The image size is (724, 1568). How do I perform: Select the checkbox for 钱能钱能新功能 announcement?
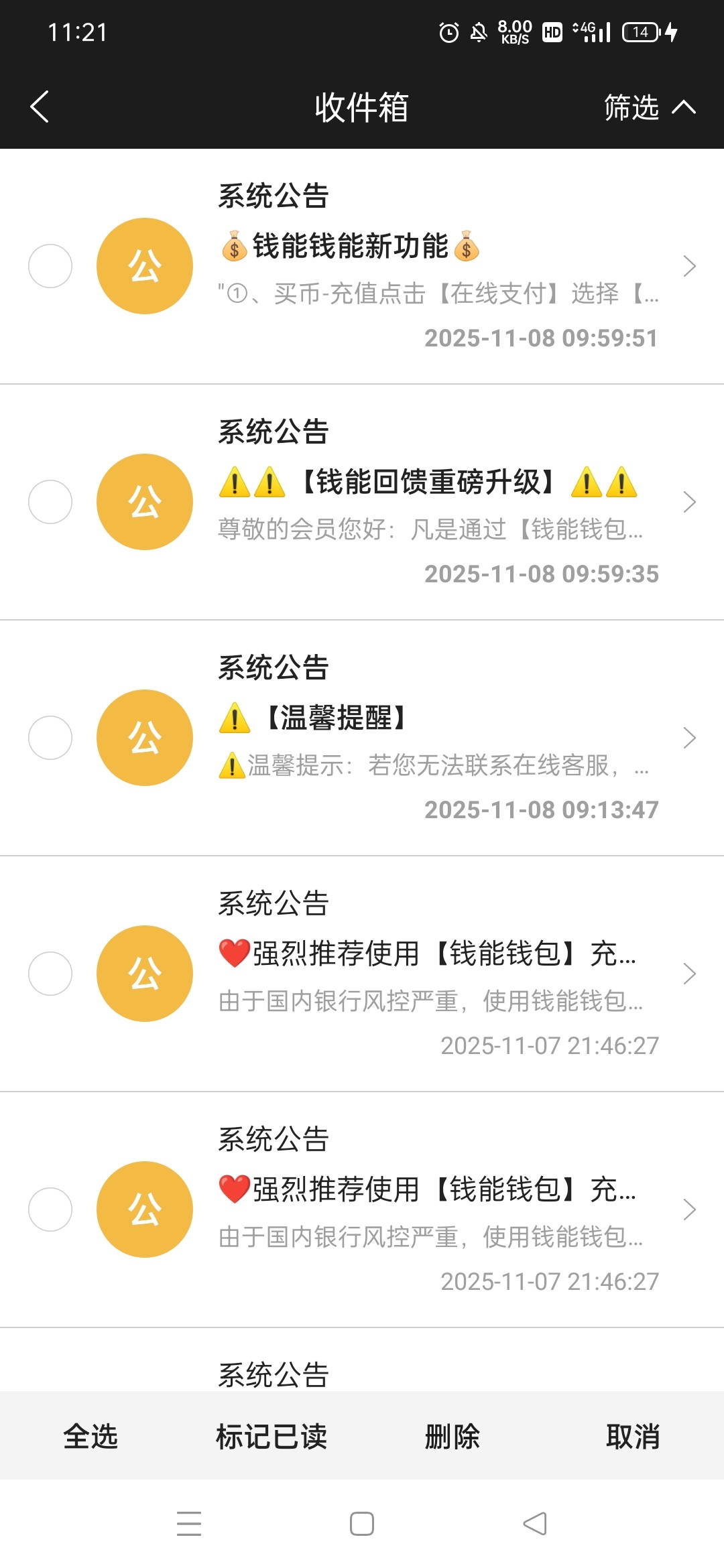[x=50, y=266]
